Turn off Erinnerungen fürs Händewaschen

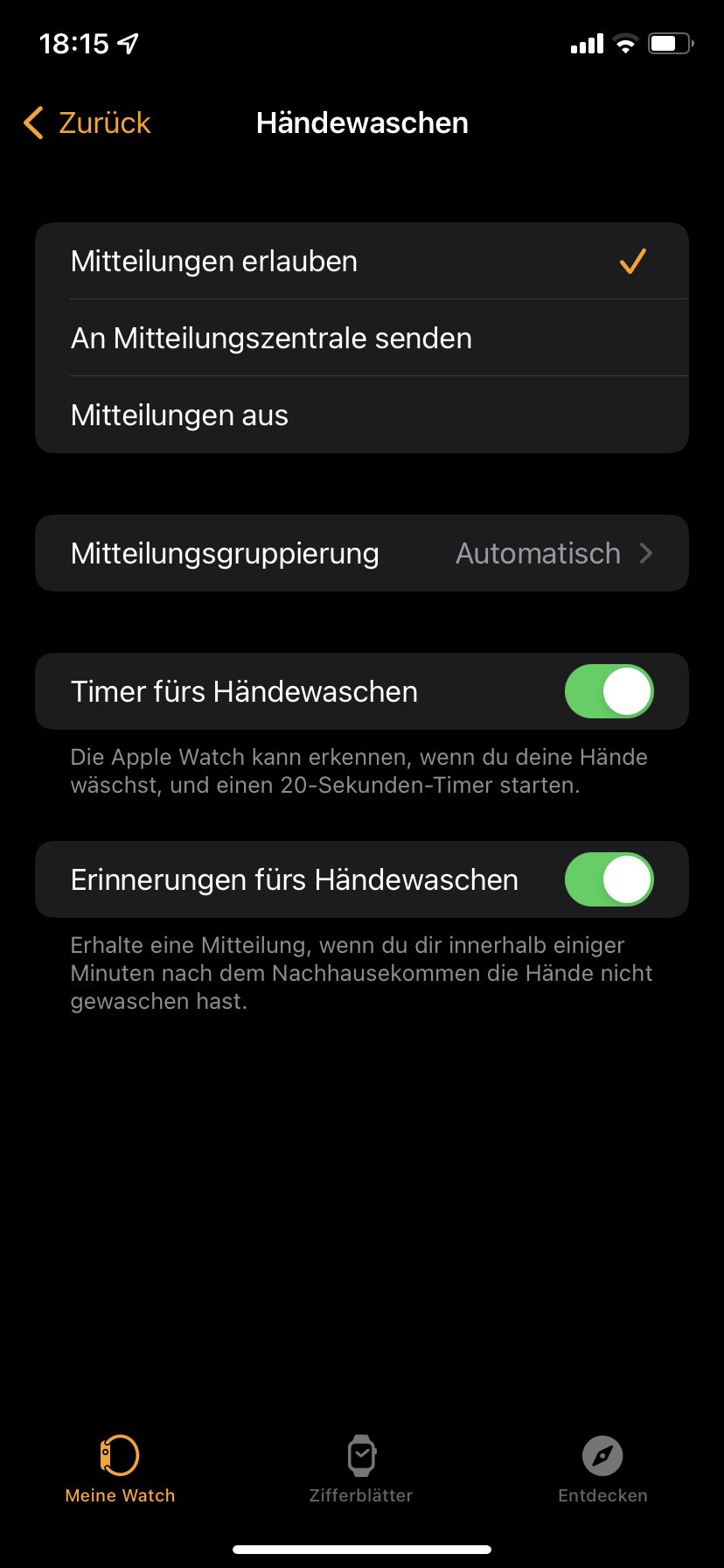pos(609,879)
